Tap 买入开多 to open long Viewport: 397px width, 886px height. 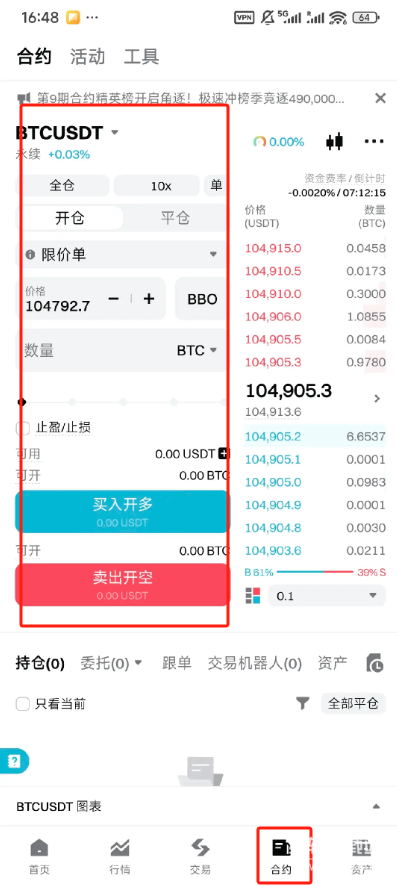click(123, 511)
